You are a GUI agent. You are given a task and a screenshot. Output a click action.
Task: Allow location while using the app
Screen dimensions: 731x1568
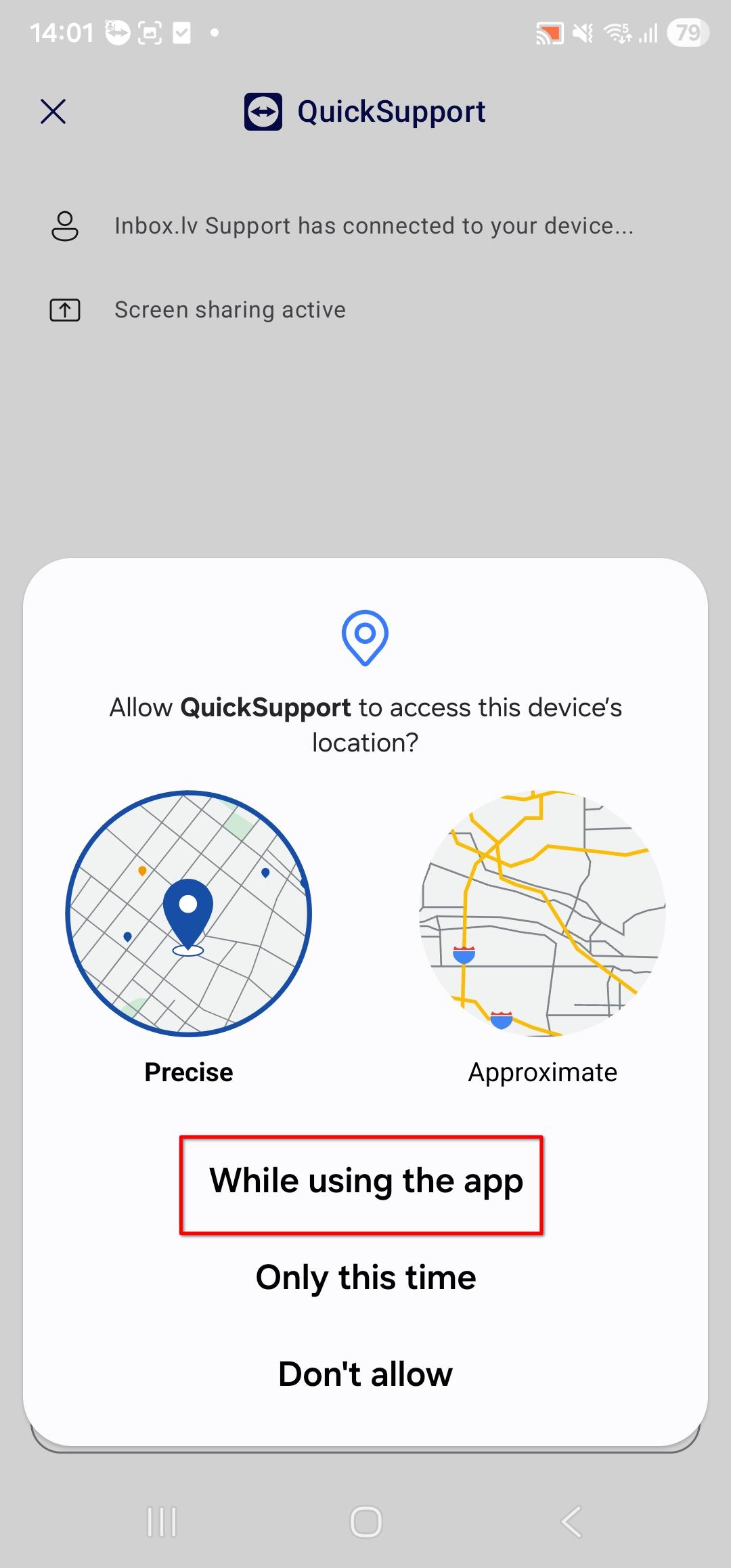point(365,1182)
